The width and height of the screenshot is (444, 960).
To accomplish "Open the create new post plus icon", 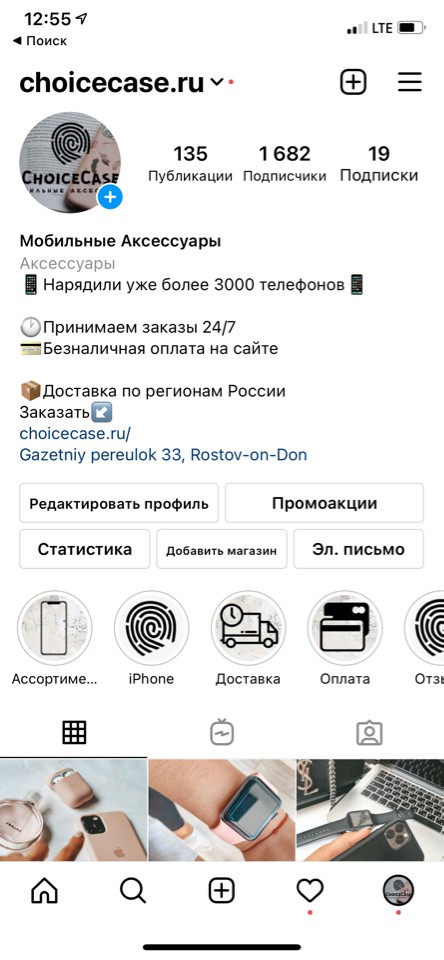I will [x=353, y=82].
